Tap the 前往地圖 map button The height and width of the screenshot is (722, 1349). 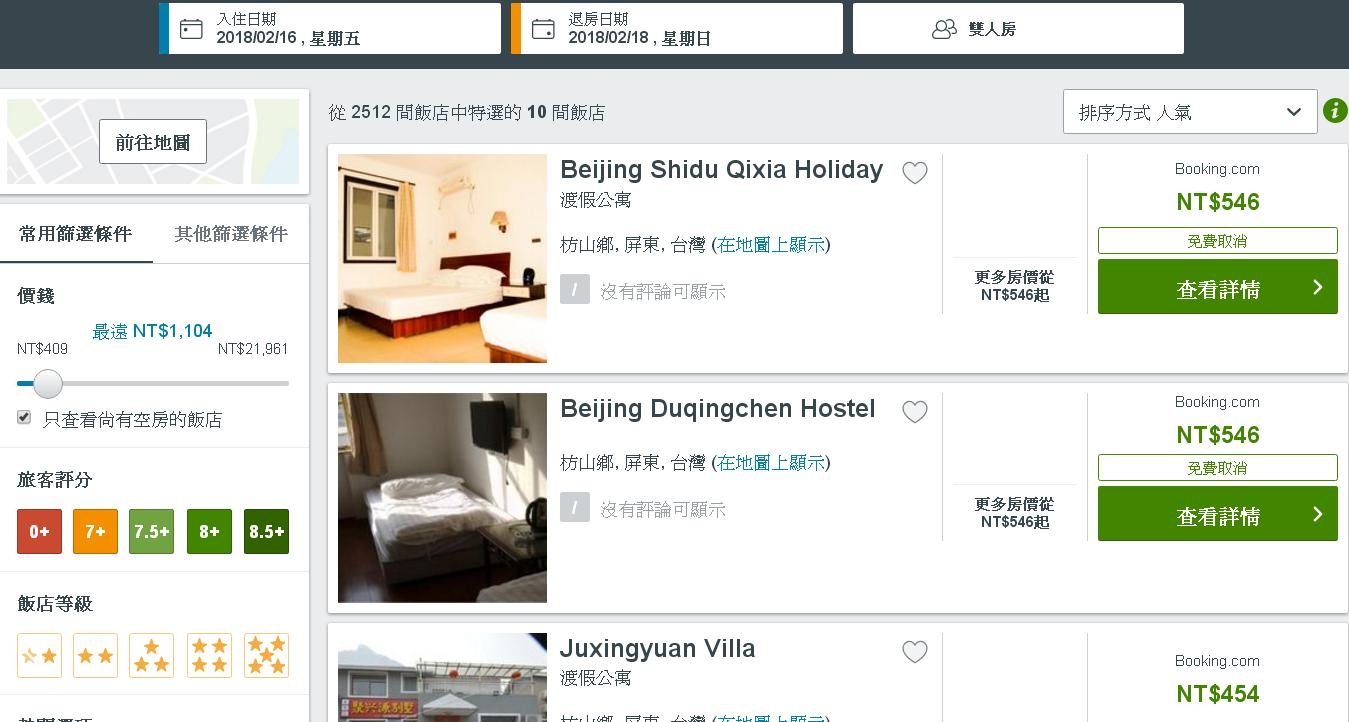153,142
